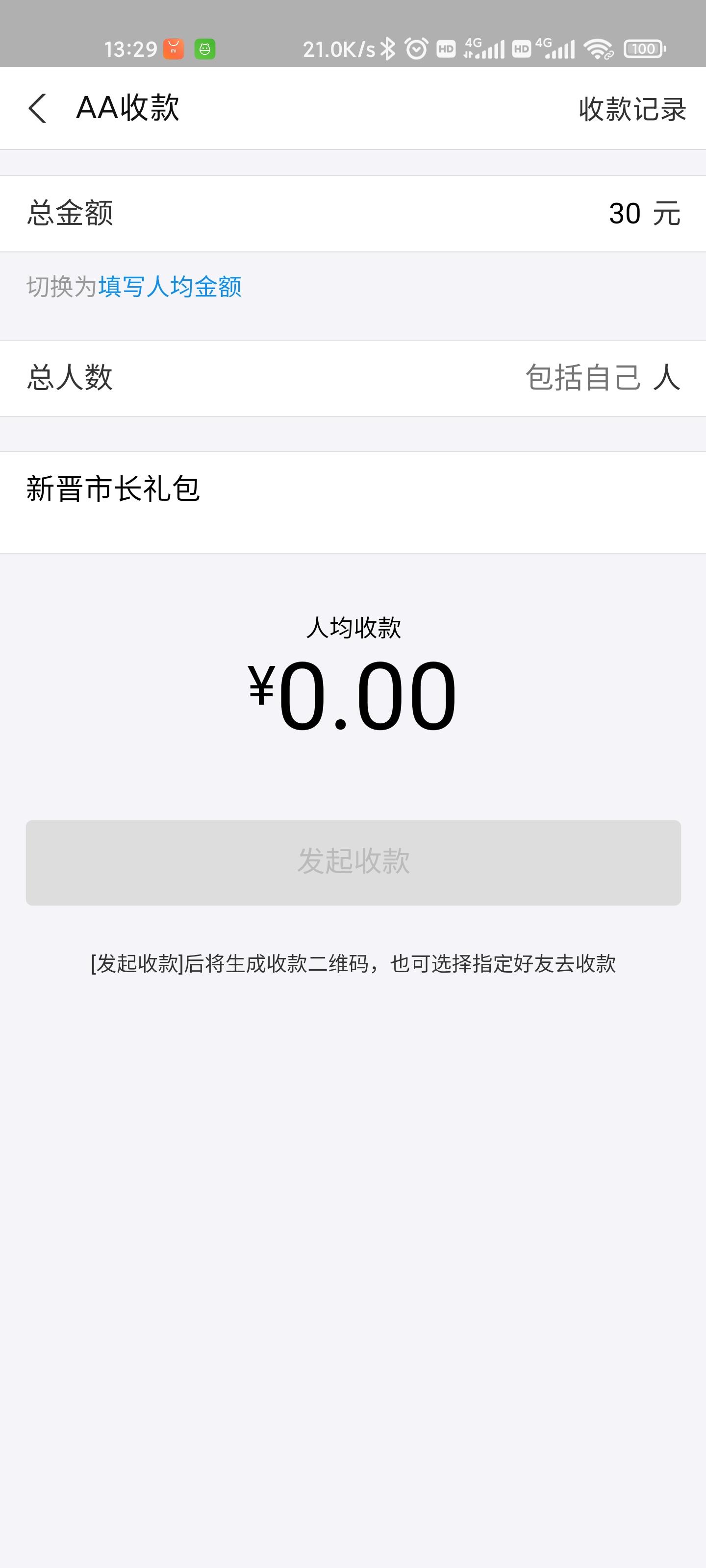Tap the back arrow to exit AA收款
The width and height of the screenshot is (706, 1568).
click(38, 108)
